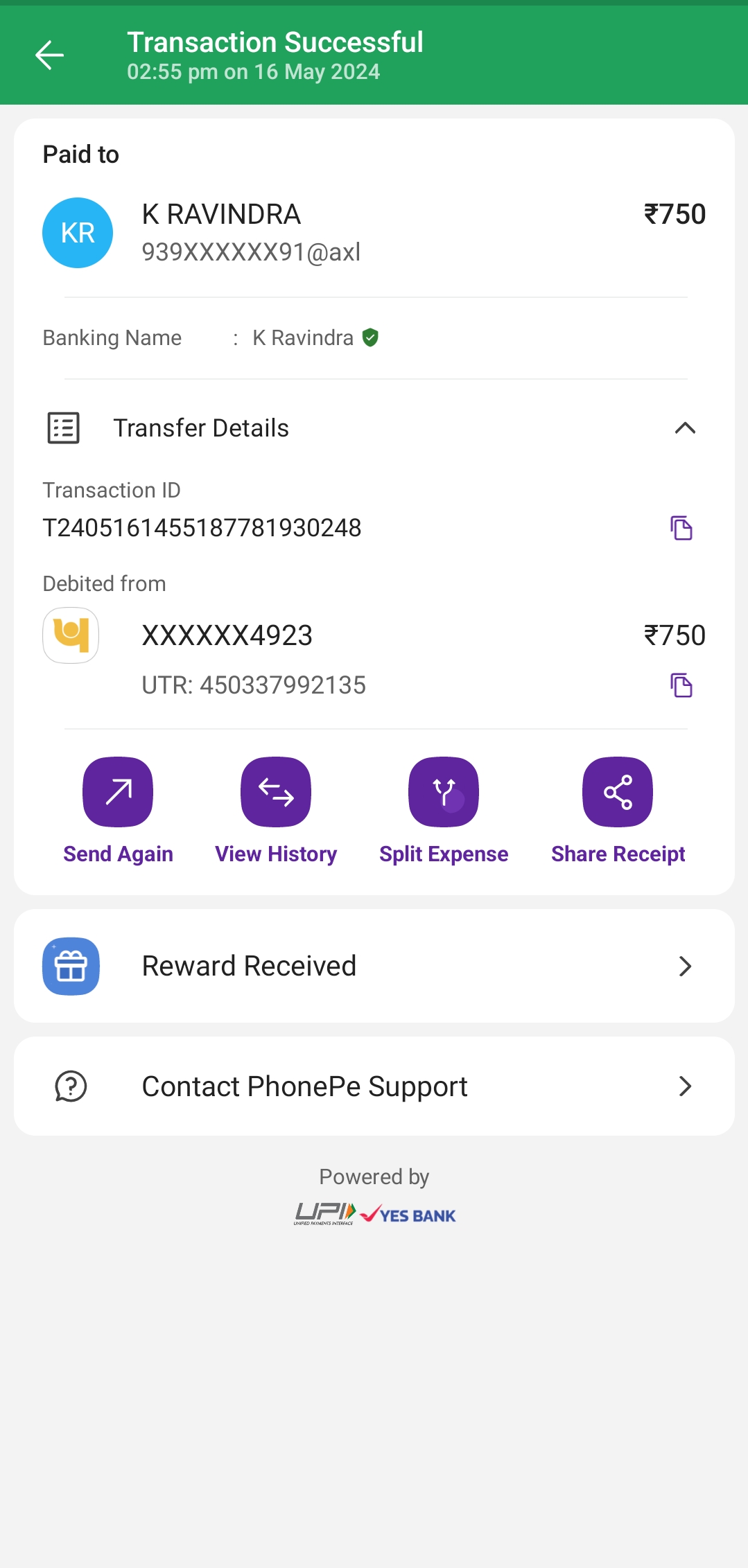Select Split Expense
This screenshot has width=748, height=1568.
[444, 793]
